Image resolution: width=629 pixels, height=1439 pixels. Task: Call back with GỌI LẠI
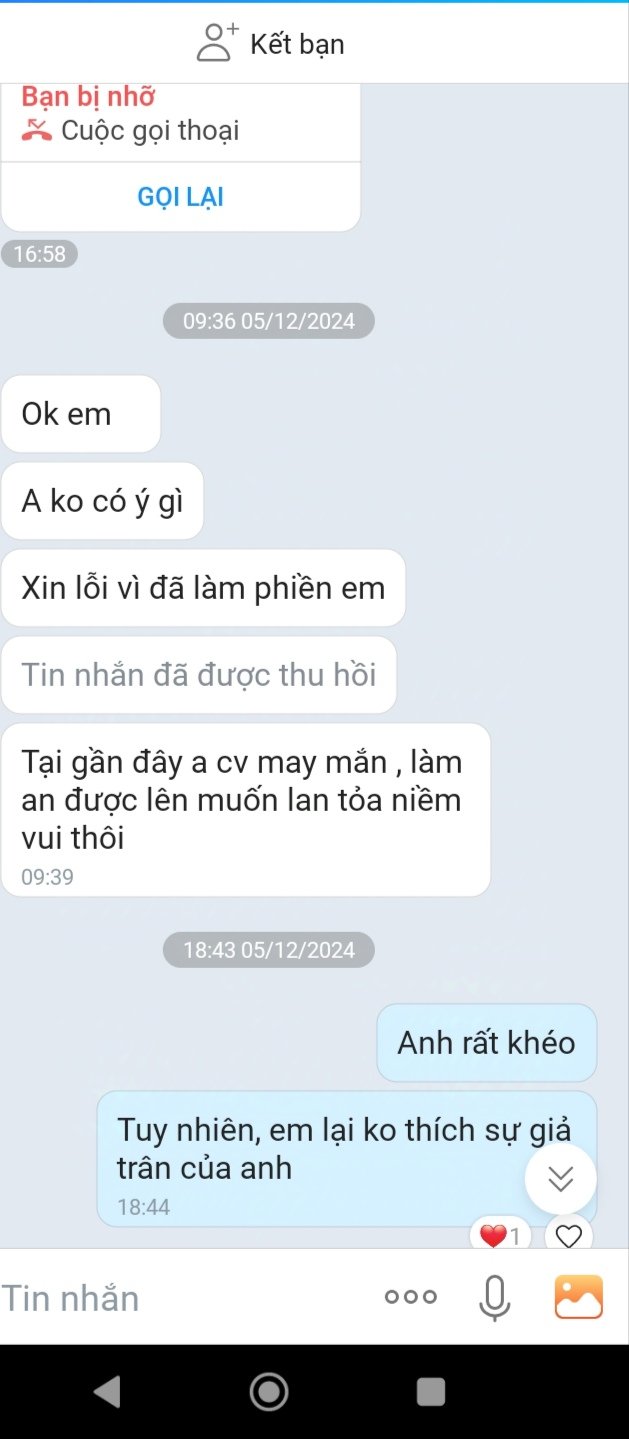[x=180, y=197]
